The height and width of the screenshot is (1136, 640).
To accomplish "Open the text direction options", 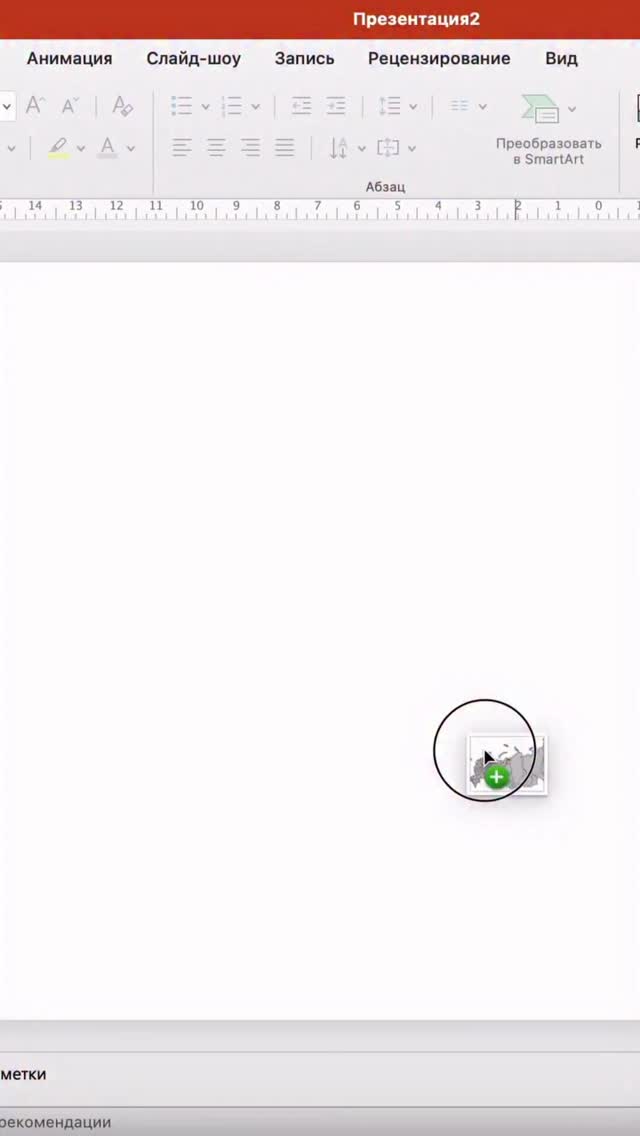I will 339,148.
